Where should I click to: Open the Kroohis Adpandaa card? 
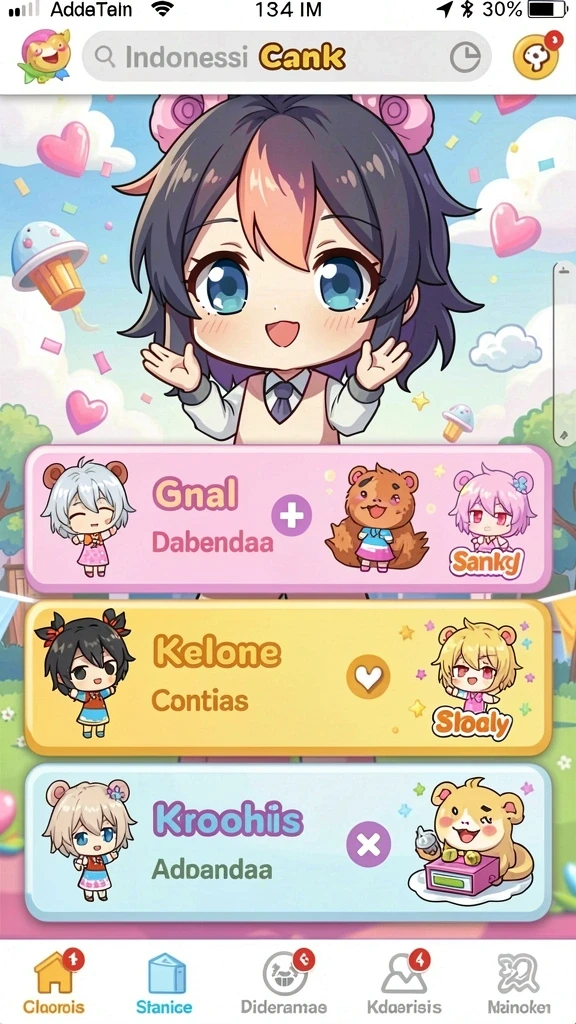click(x=288, y=842)
